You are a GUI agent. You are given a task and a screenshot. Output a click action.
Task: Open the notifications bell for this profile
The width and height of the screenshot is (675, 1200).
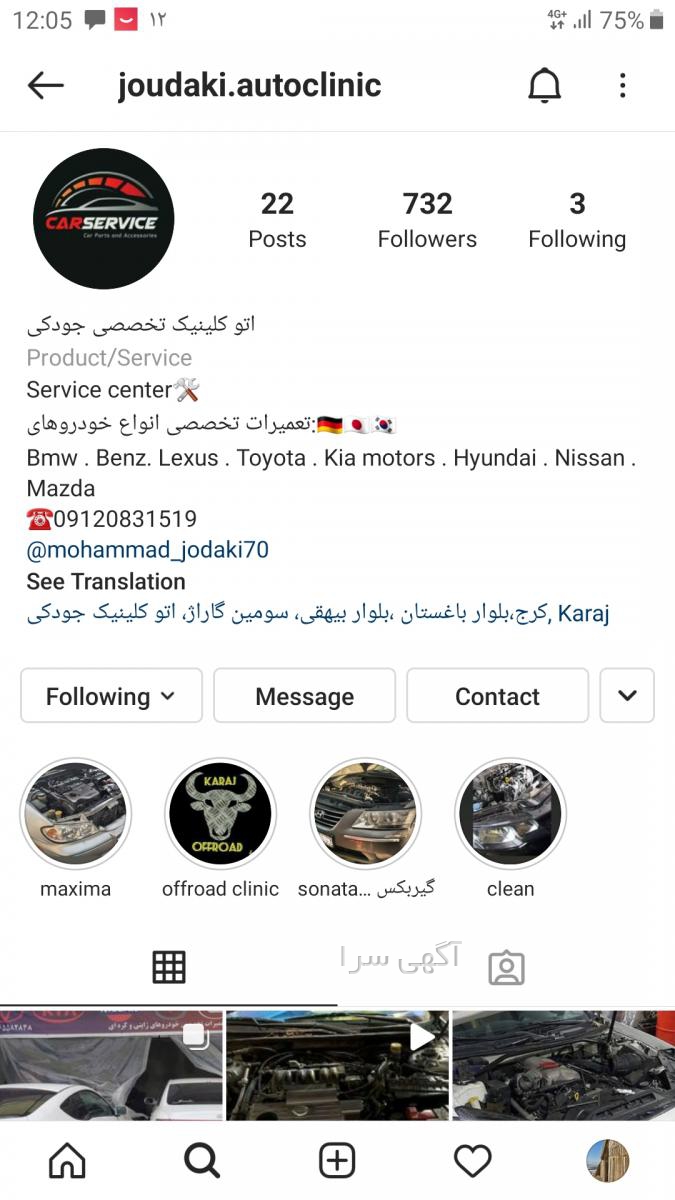(x=544, y=87)
